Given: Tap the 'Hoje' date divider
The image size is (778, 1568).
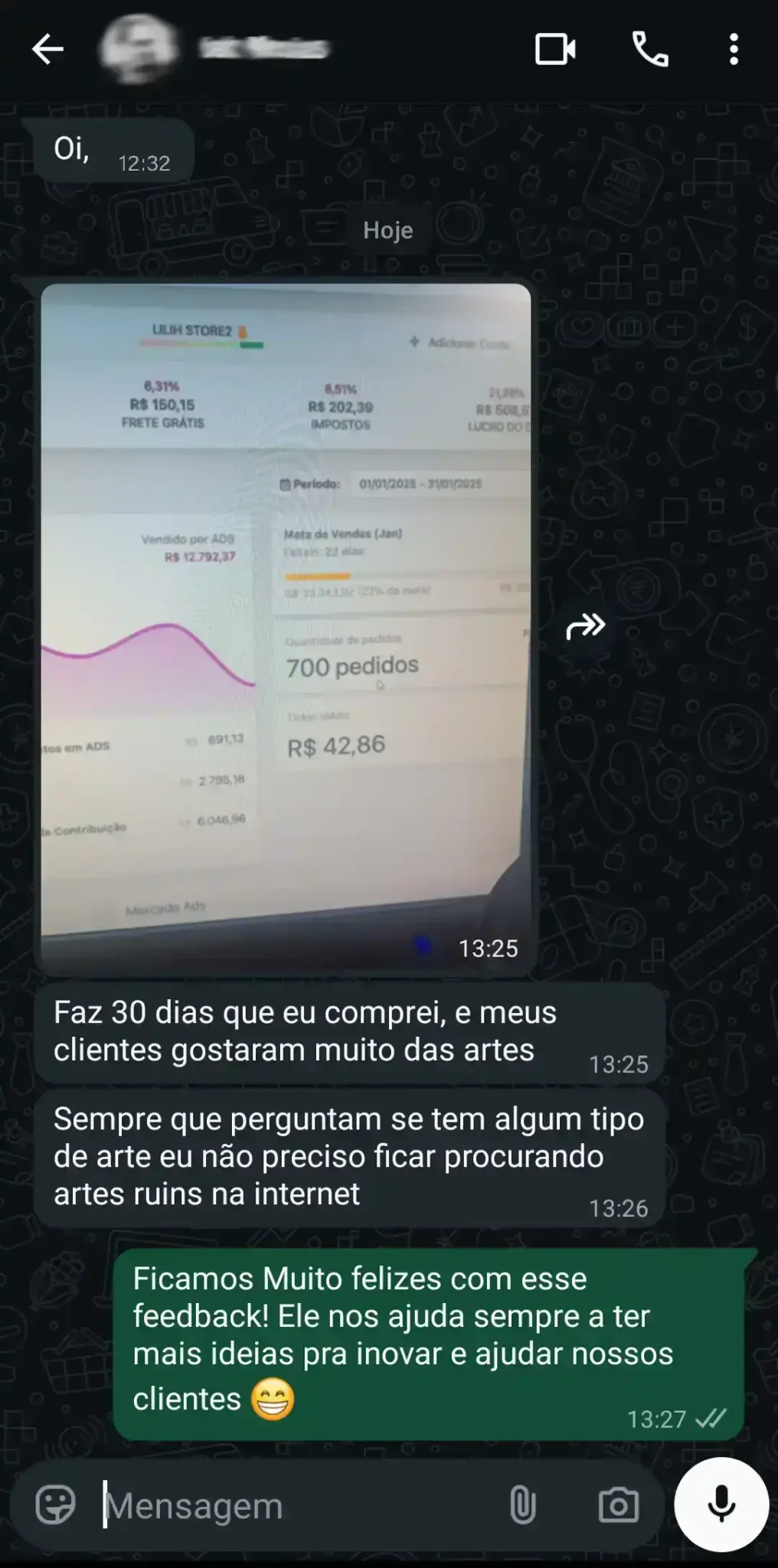Looking at the screenshot, I should click(x=388, y=229).
